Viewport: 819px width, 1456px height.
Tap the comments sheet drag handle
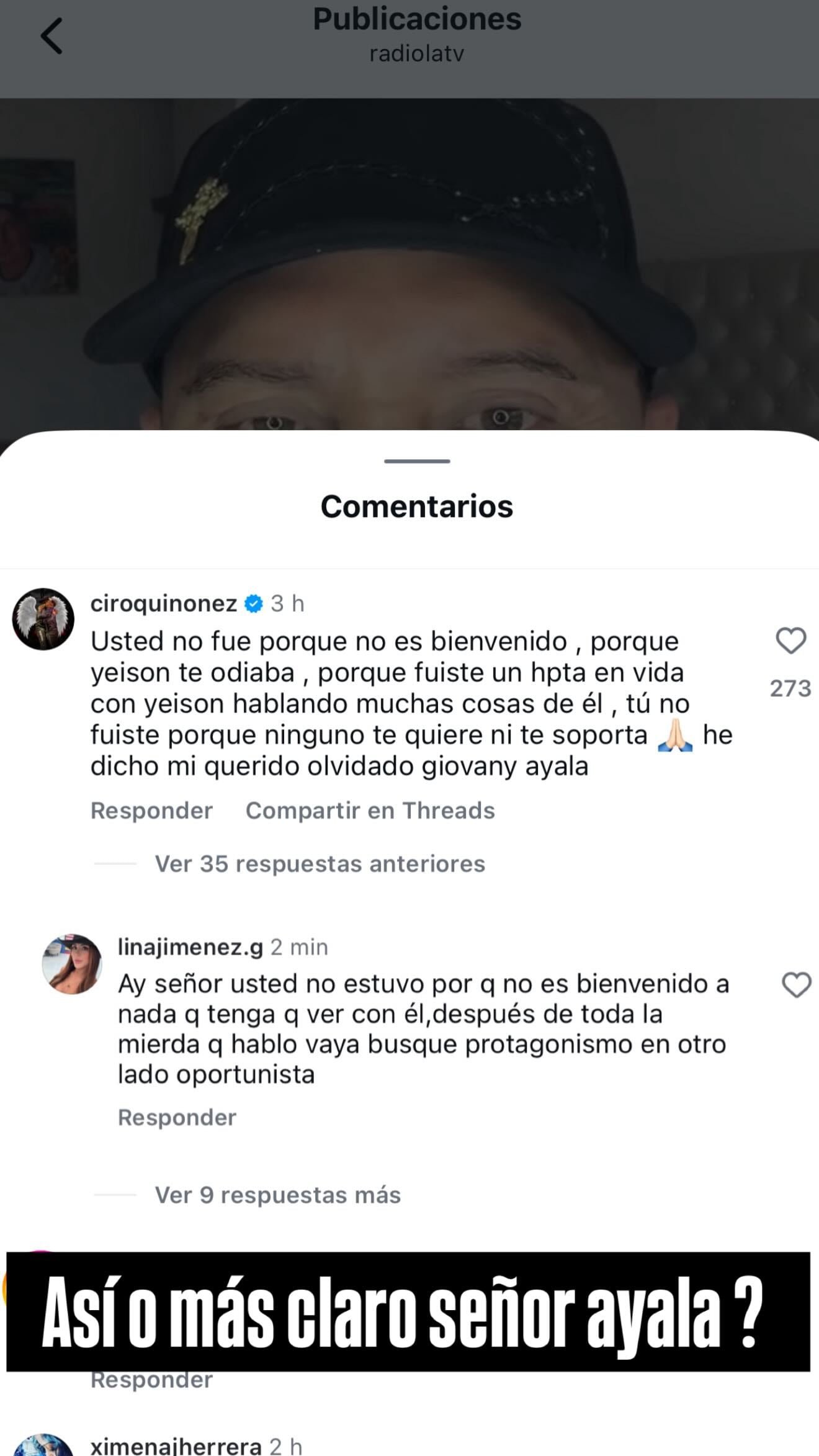(418, 461)
